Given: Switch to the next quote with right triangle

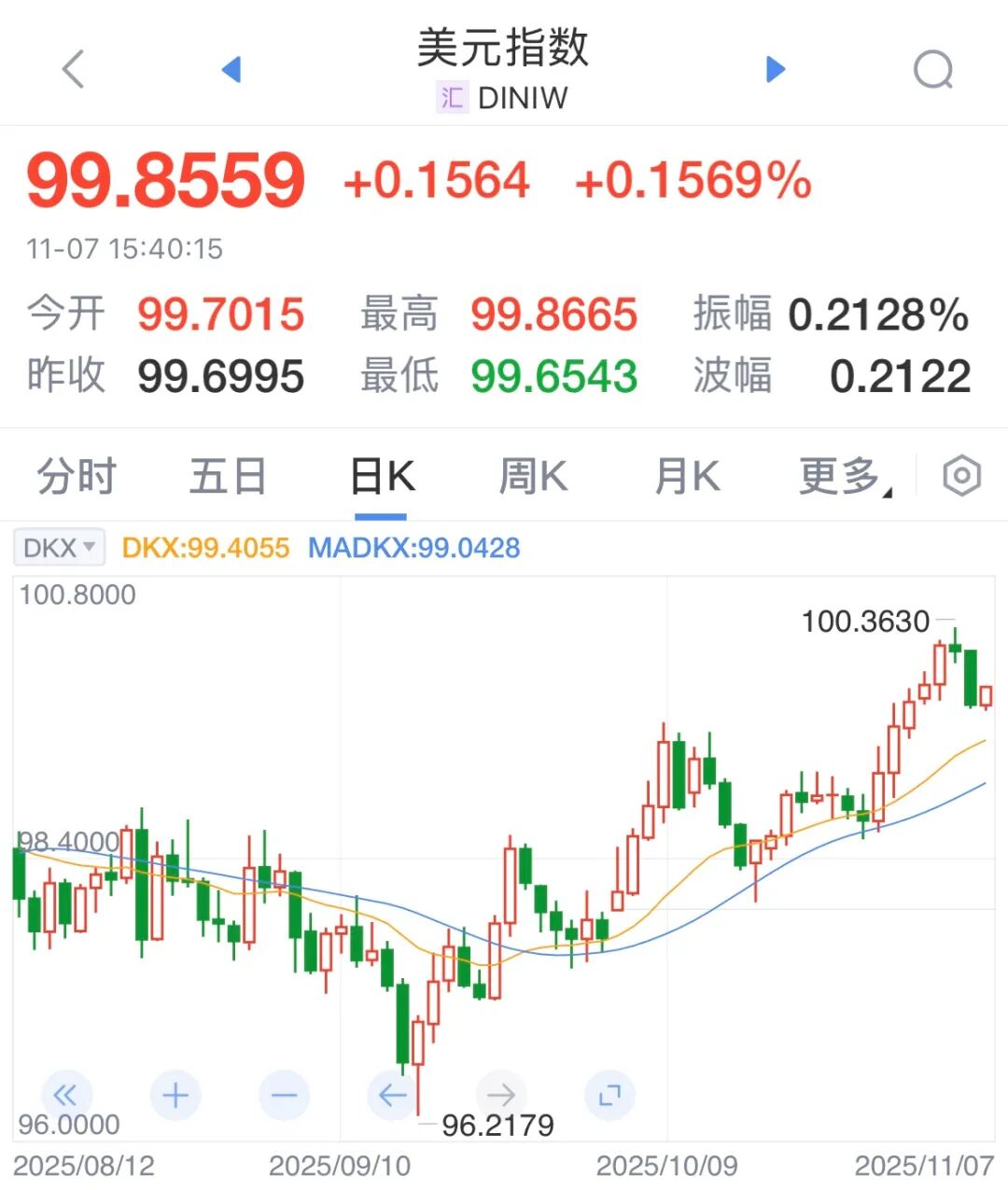Looking at the screenshot, I should (x=775, y=69).
